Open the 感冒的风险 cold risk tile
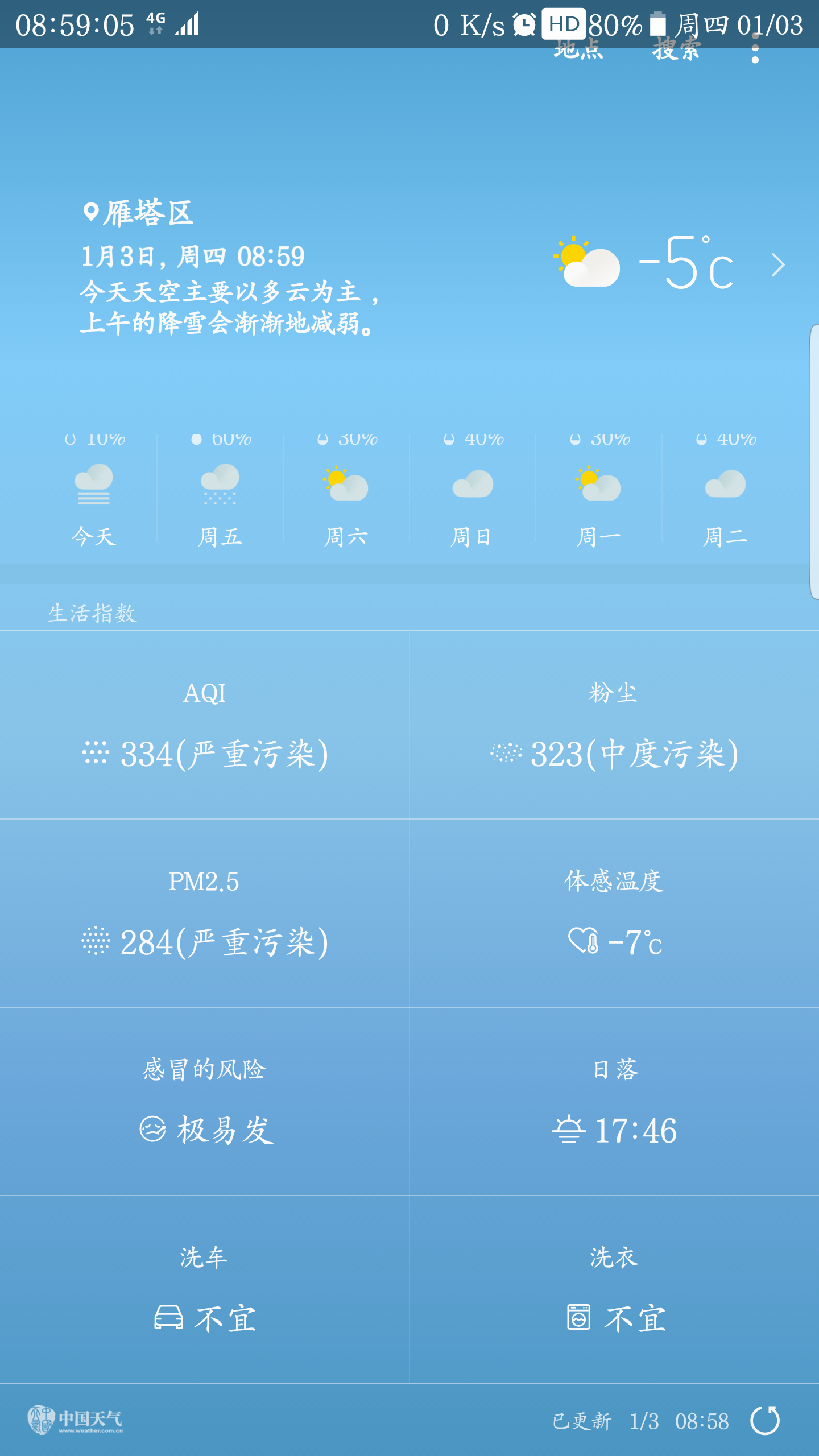Screen dimensions: 819x1456 (x=205, y=1102)
